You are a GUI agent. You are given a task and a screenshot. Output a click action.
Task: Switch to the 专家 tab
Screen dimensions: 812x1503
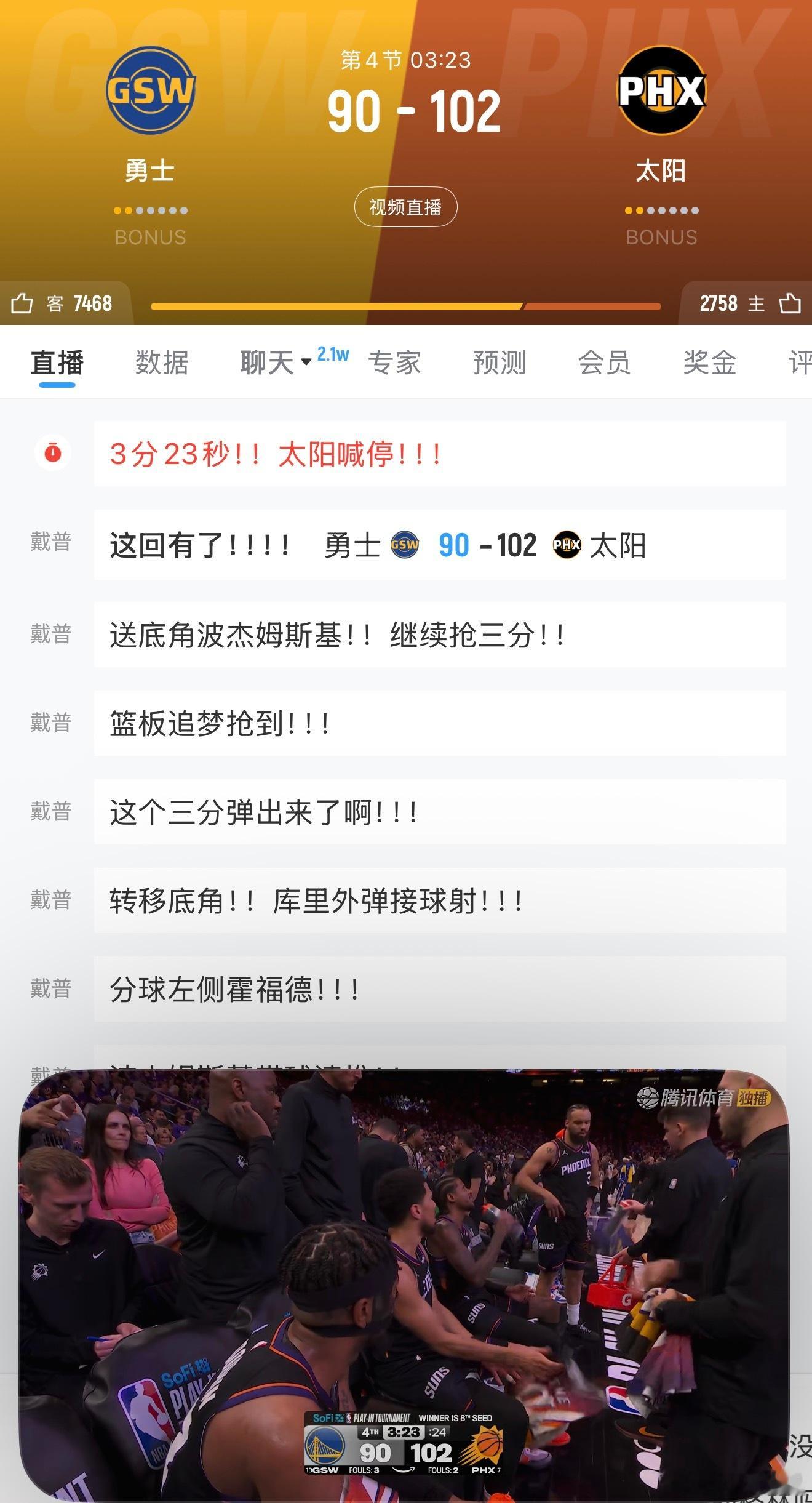click(394, 363)
